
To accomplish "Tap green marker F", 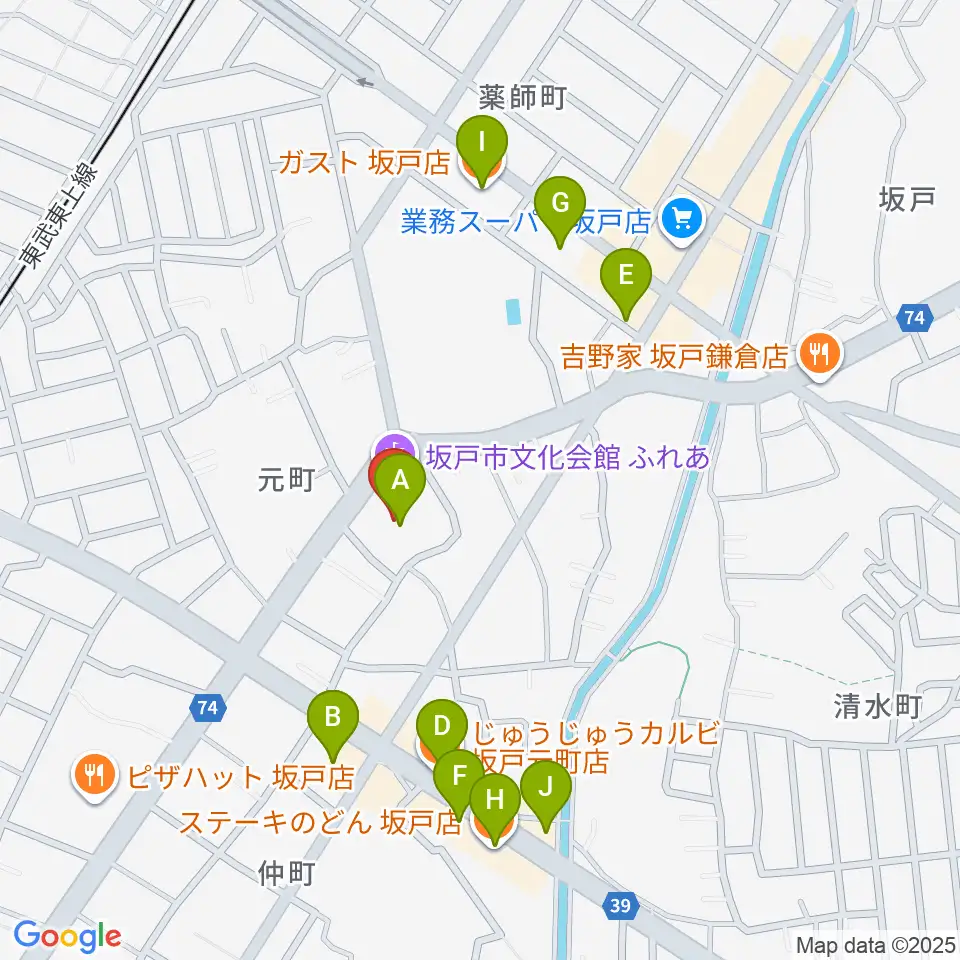I will [459, 783].
